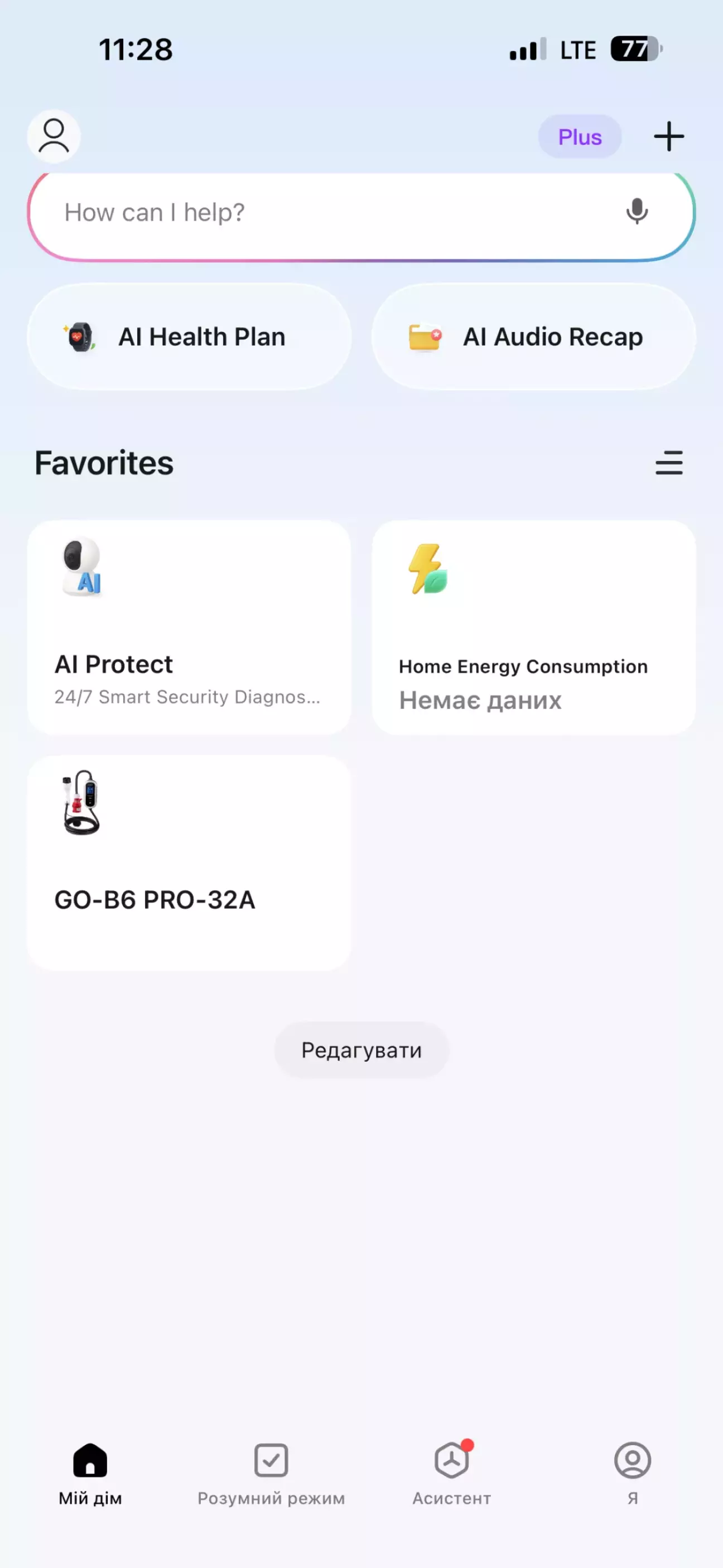
Task: Open Home Energy Consumption card
Action: tap(533, 627)
